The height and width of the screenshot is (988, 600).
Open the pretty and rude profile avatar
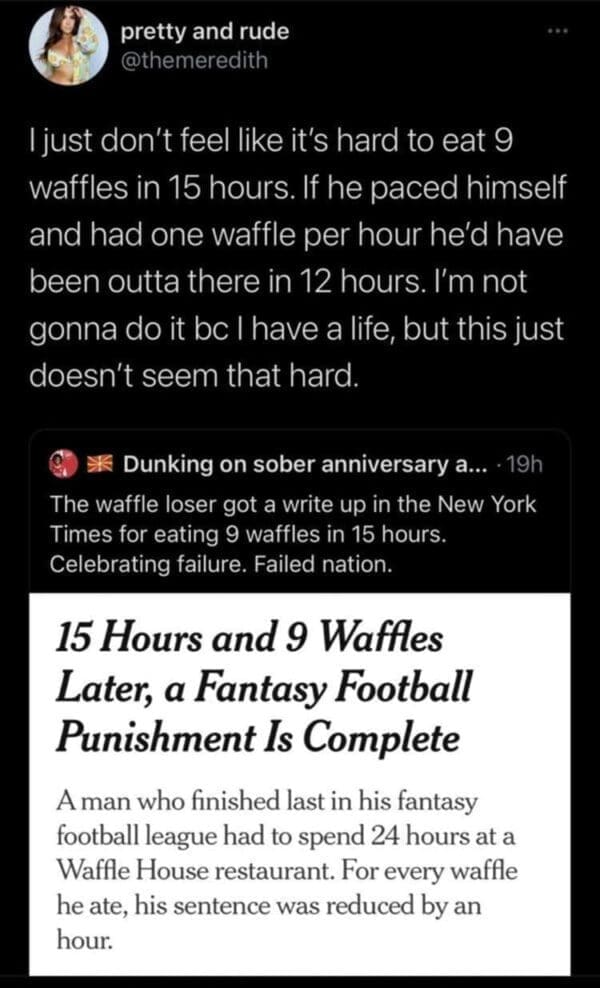point(68,46)
